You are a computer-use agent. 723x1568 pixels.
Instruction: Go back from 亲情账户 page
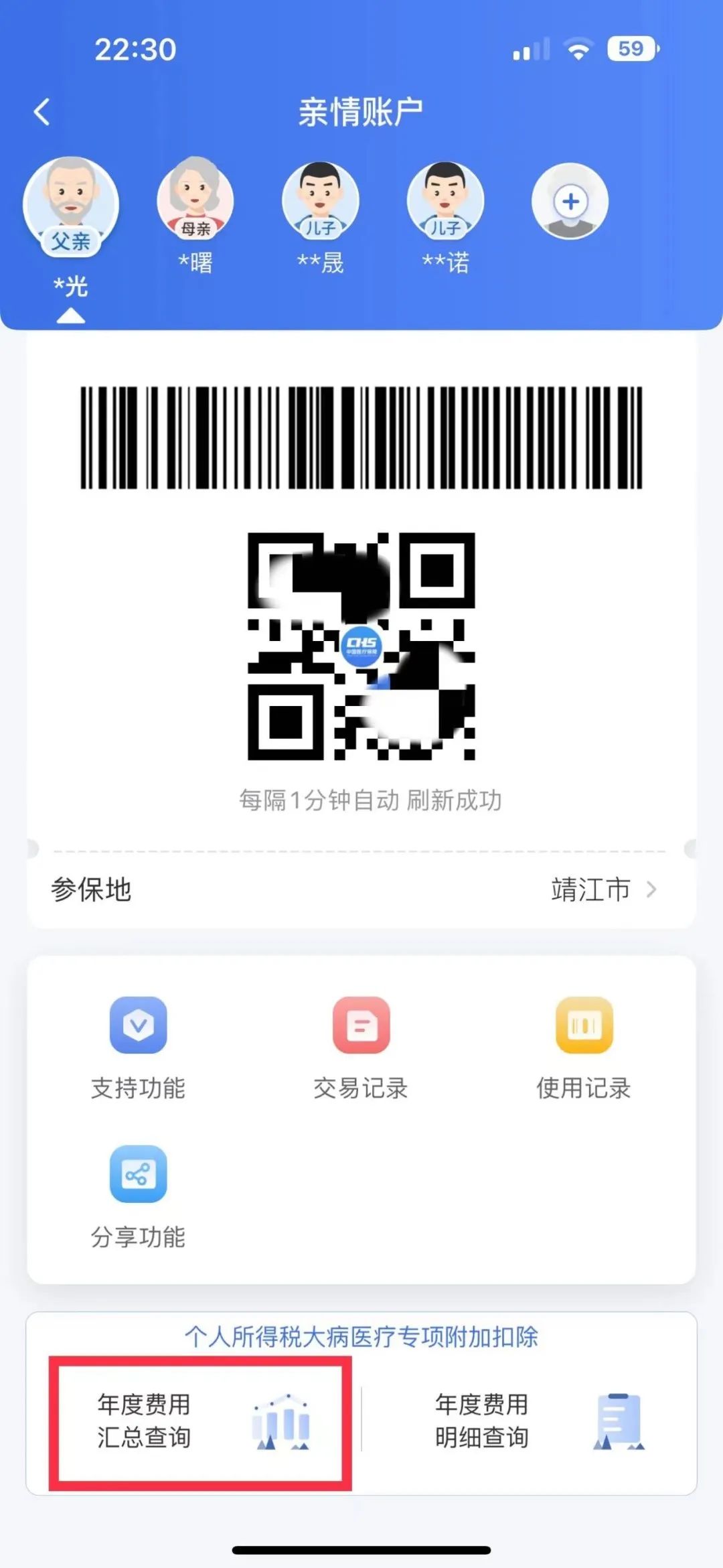point(42,112)
